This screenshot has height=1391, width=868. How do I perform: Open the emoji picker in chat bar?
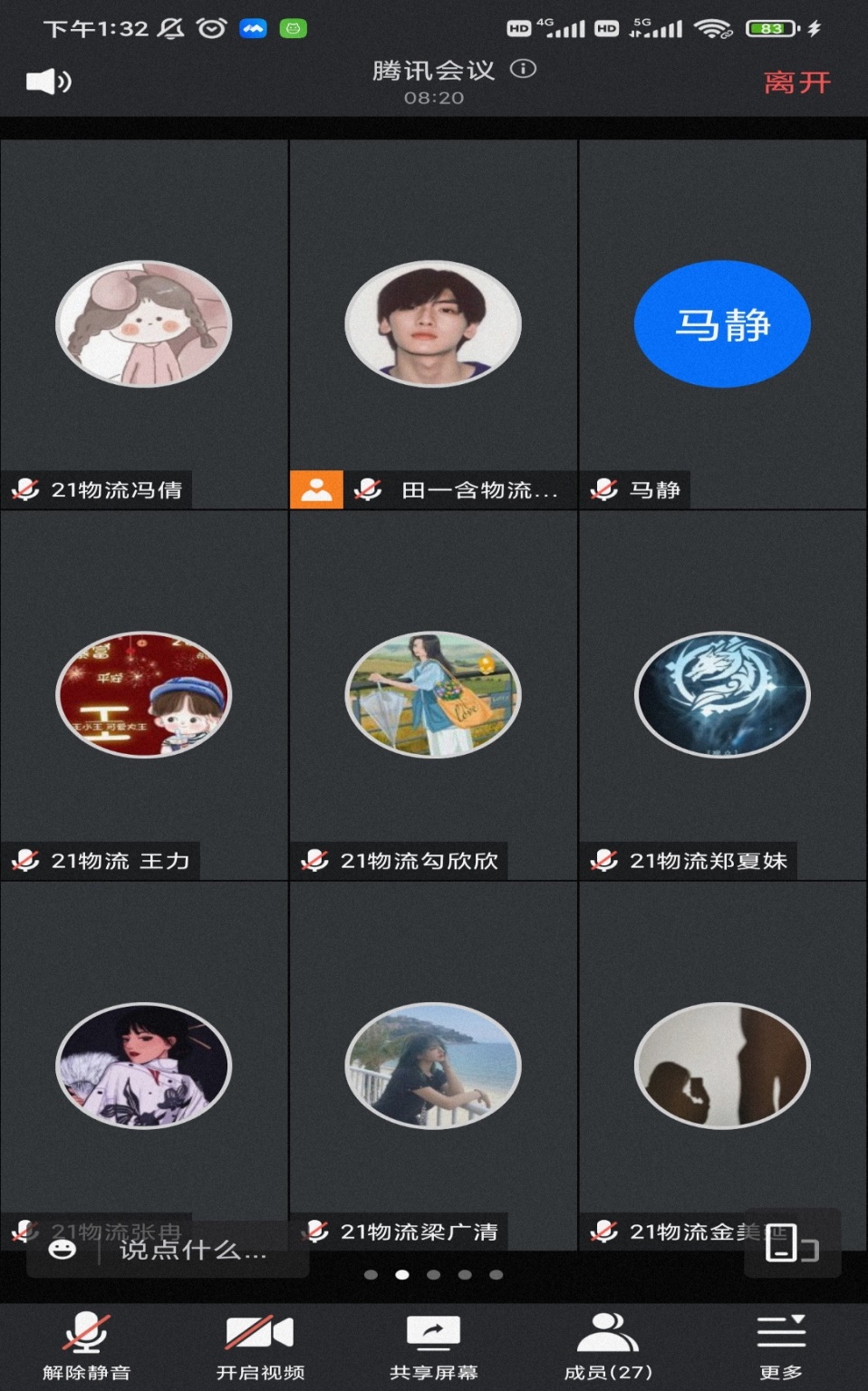62,1250
